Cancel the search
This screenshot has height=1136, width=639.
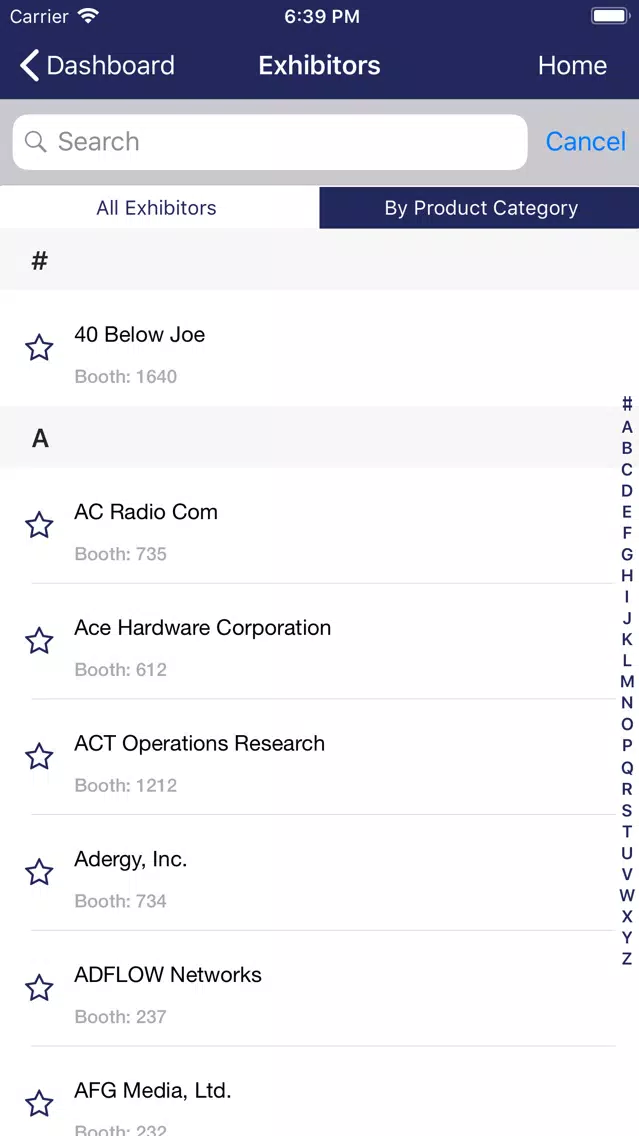point(585,141)
